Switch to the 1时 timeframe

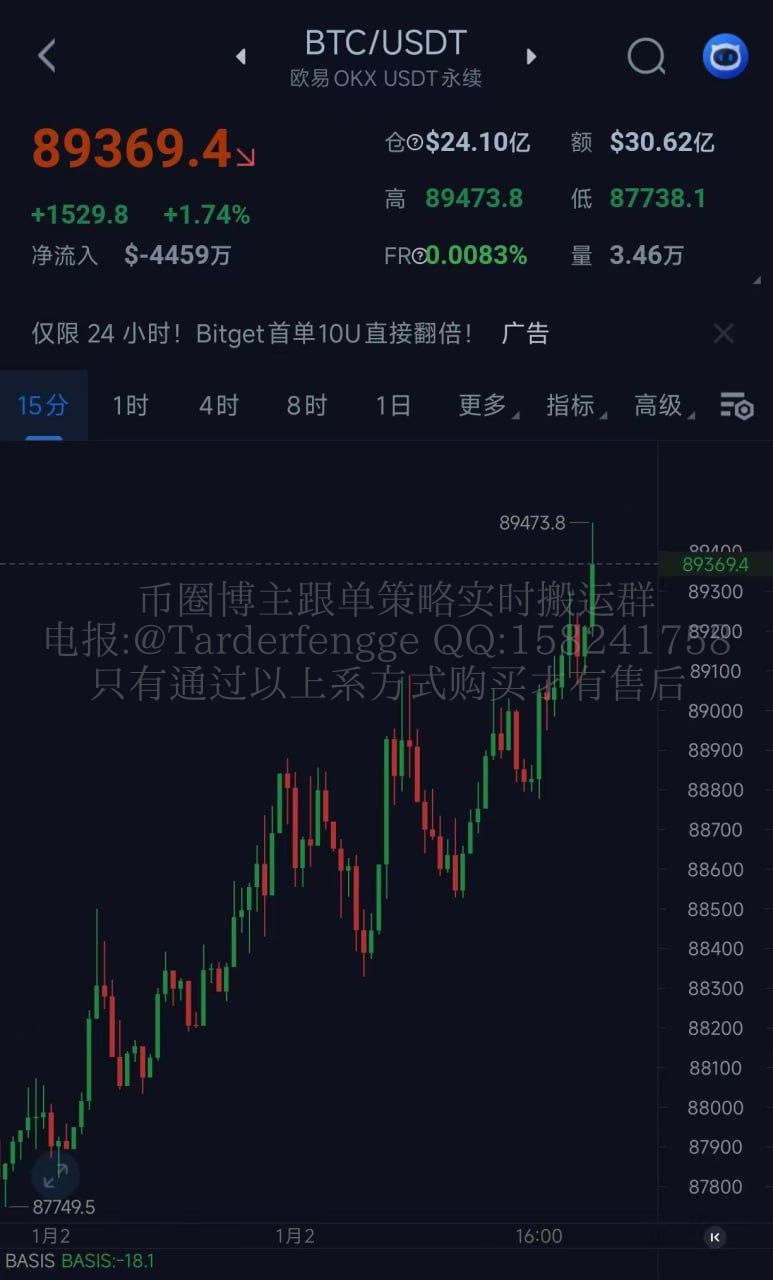[130, 405]
